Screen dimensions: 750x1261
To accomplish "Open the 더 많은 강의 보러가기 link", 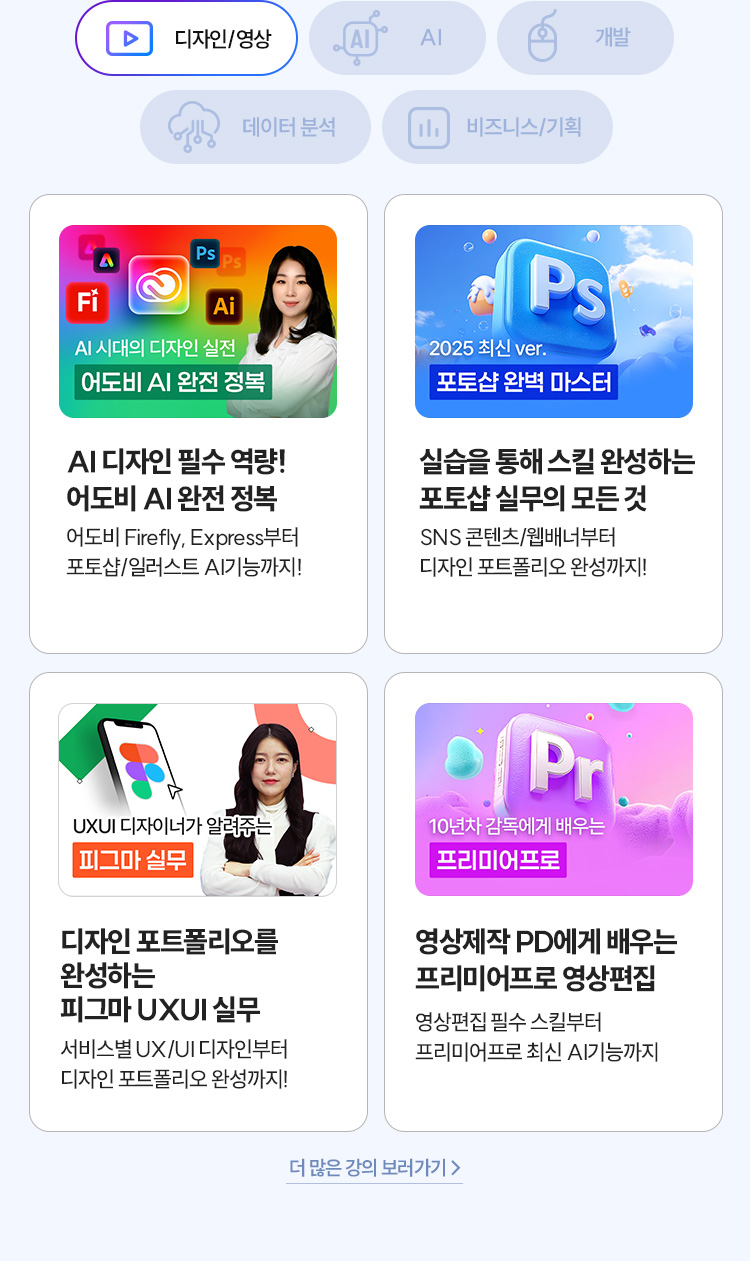I will [369, 1168].
